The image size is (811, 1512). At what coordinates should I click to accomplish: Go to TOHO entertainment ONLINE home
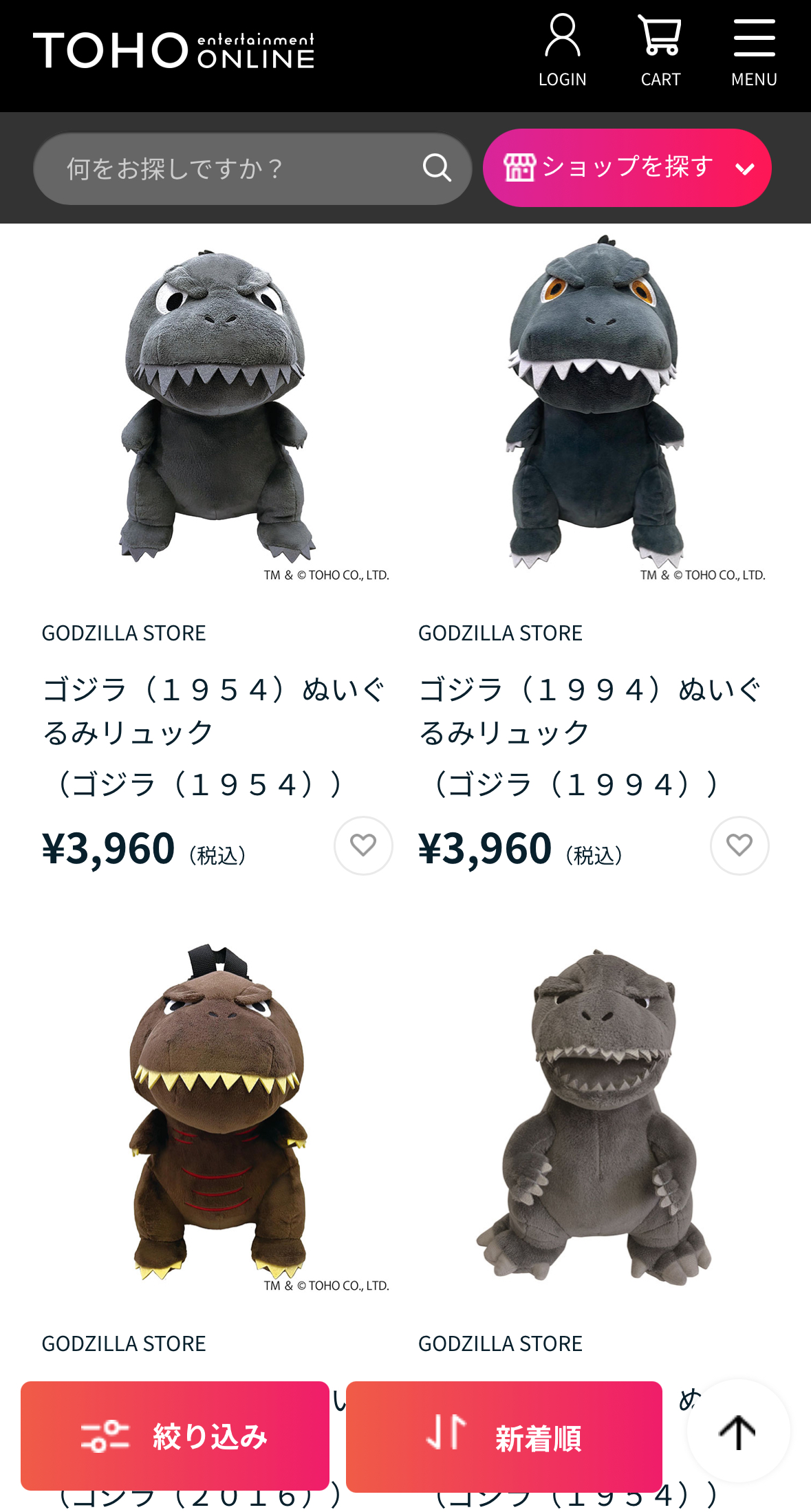[174, 51]
